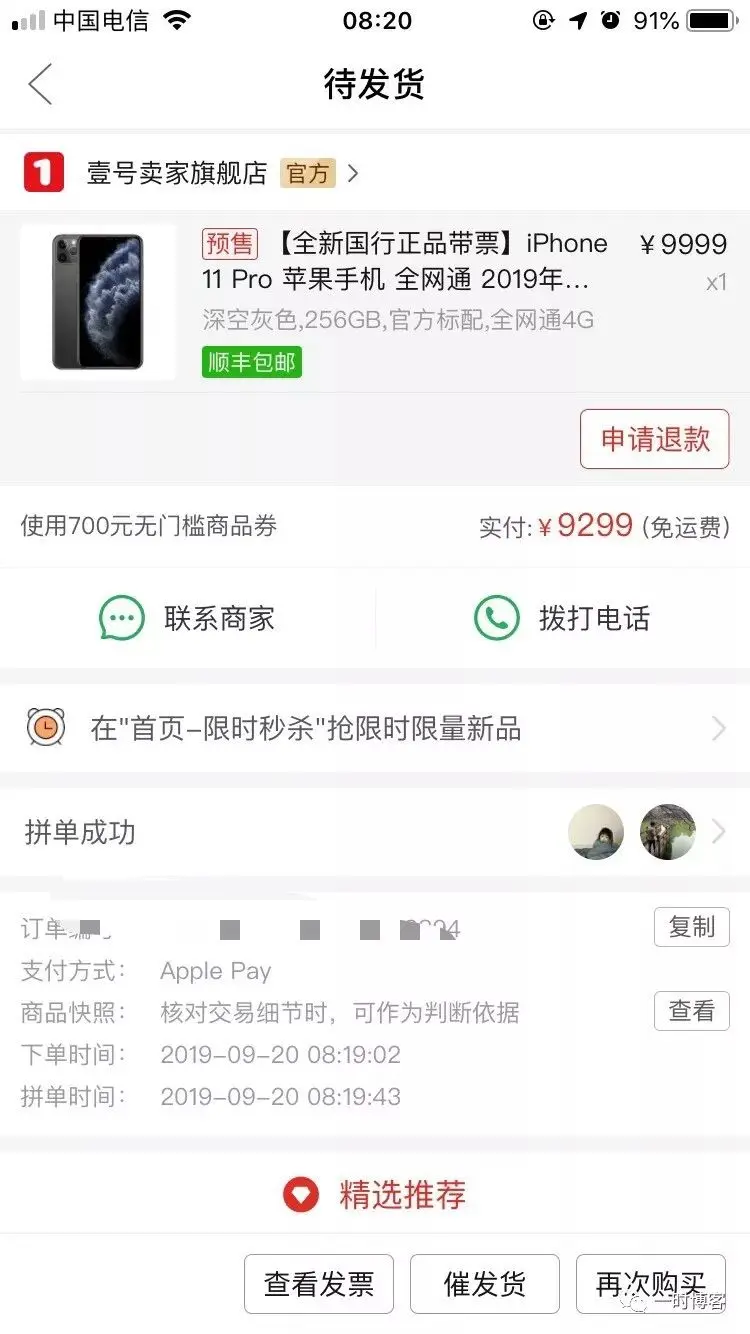View the product snapshot with 查看
Image resolution: width=750 pixels, height=1334 pixels.
coord(692,1011)
